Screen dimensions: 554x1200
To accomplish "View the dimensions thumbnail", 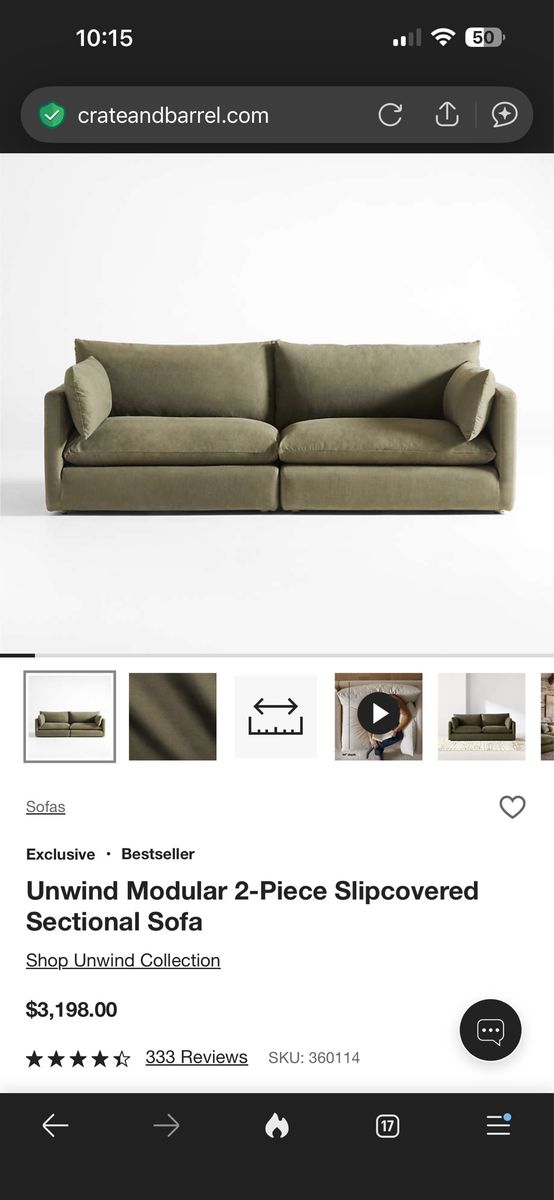I will pos(276,717).
